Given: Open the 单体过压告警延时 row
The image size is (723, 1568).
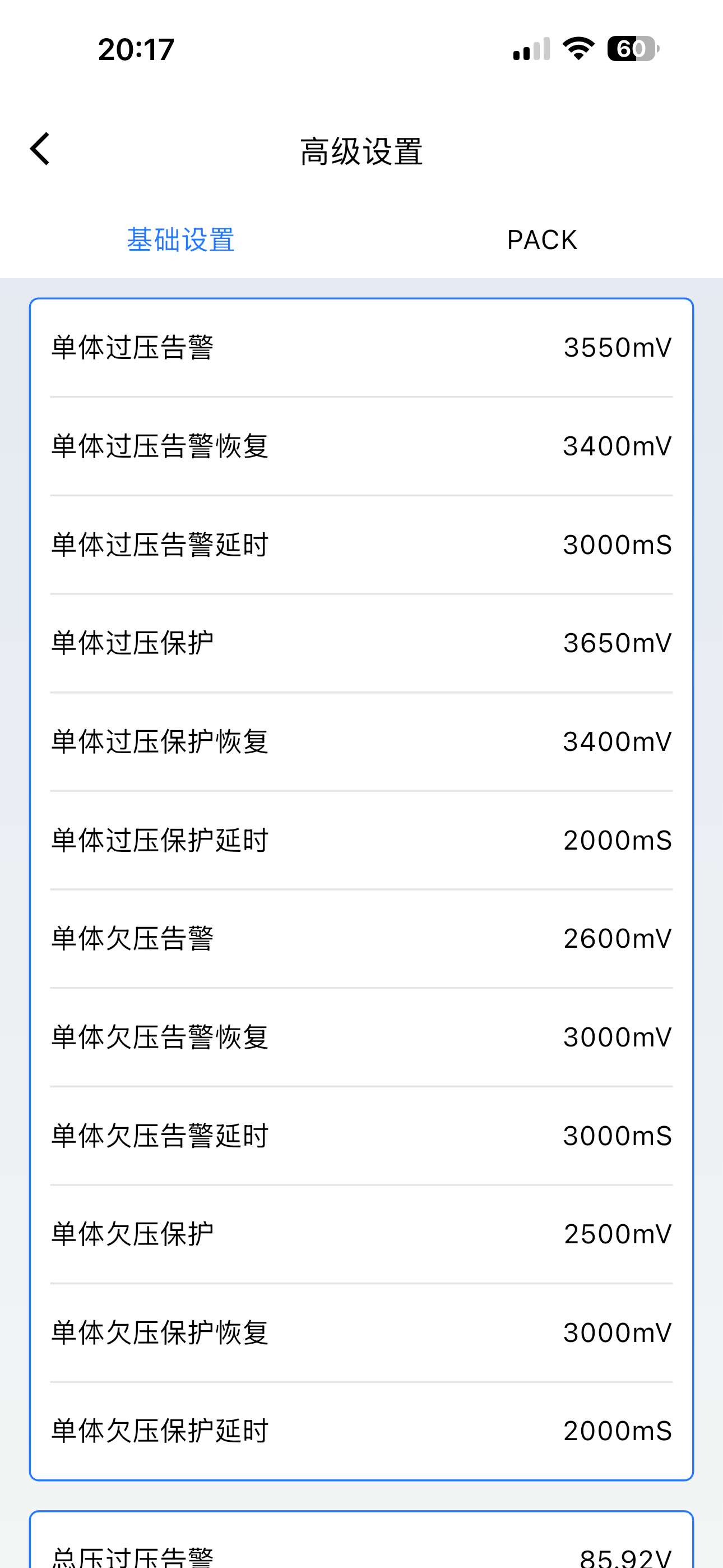Looking at the screenshot, I should coord(361,545).
